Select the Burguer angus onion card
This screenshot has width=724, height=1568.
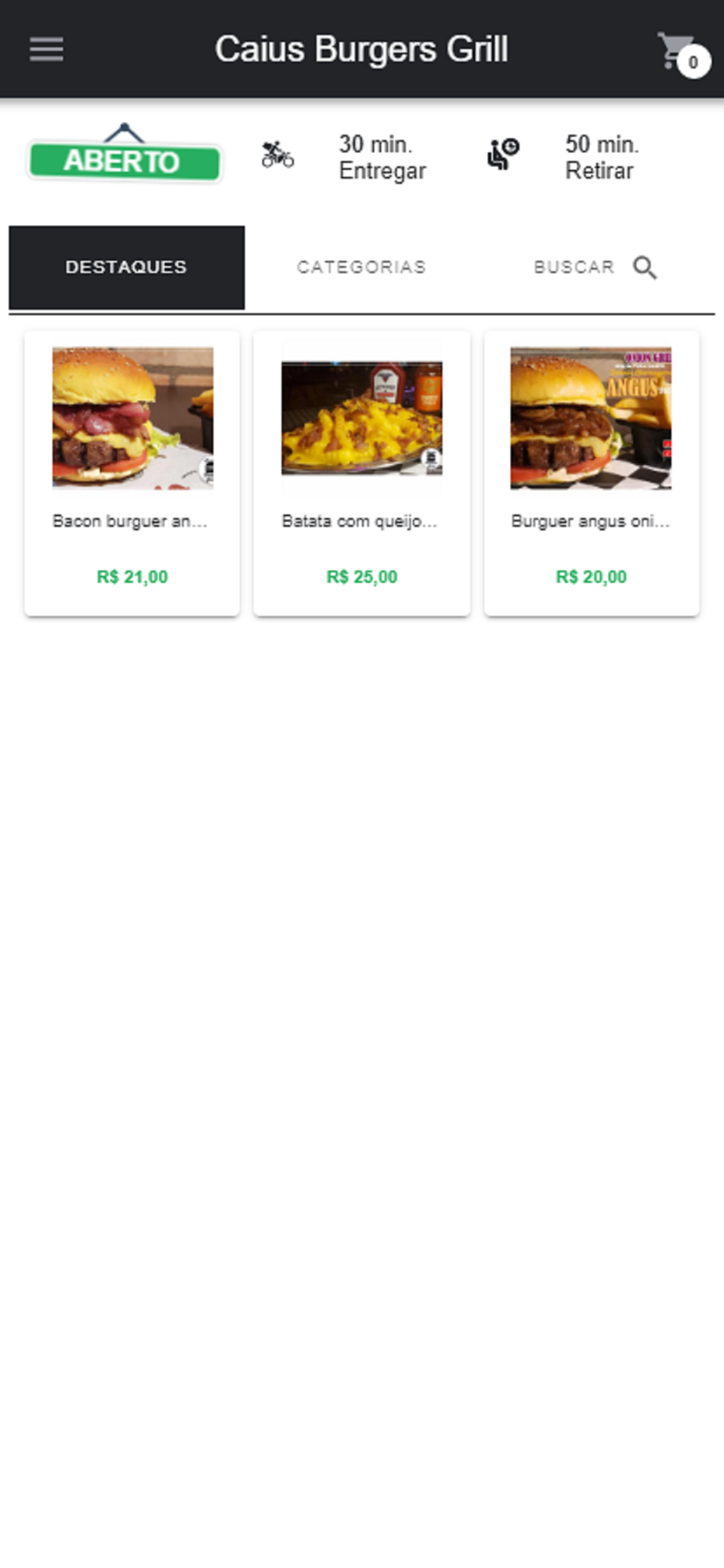point(592,473)
